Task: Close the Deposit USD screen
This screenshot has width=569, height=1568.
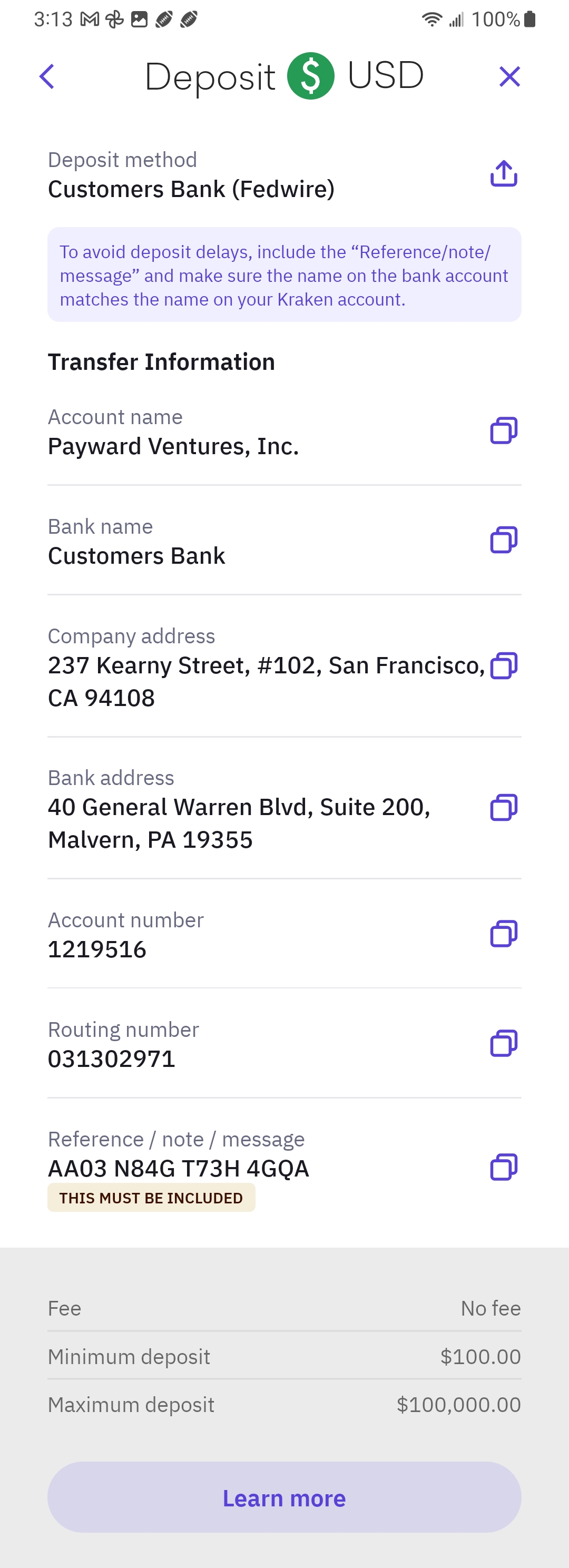Action: tap(509, 77)
